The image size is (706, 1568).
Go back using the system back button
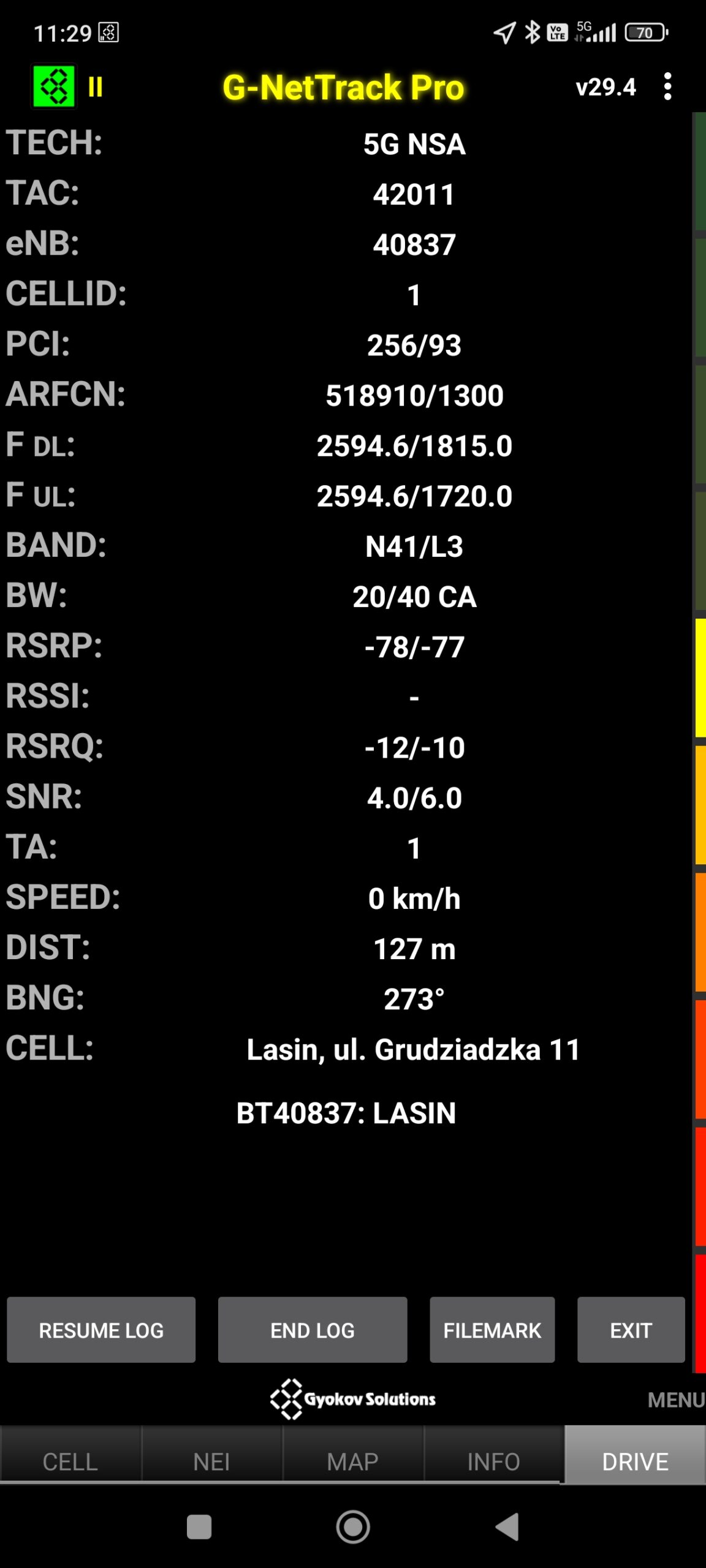pos(507,1526)
